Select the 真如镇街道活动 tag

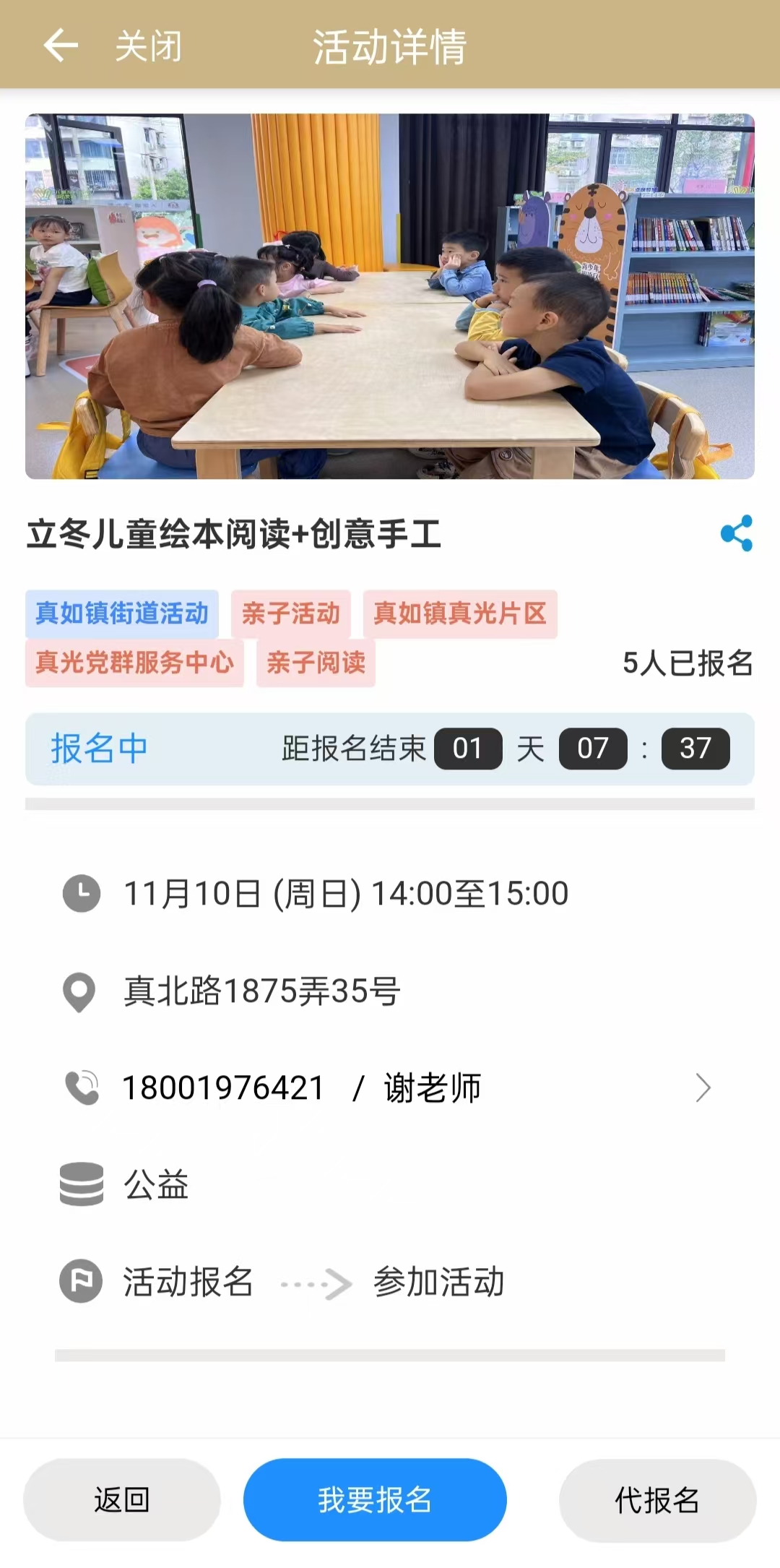[x=122, y=613]
